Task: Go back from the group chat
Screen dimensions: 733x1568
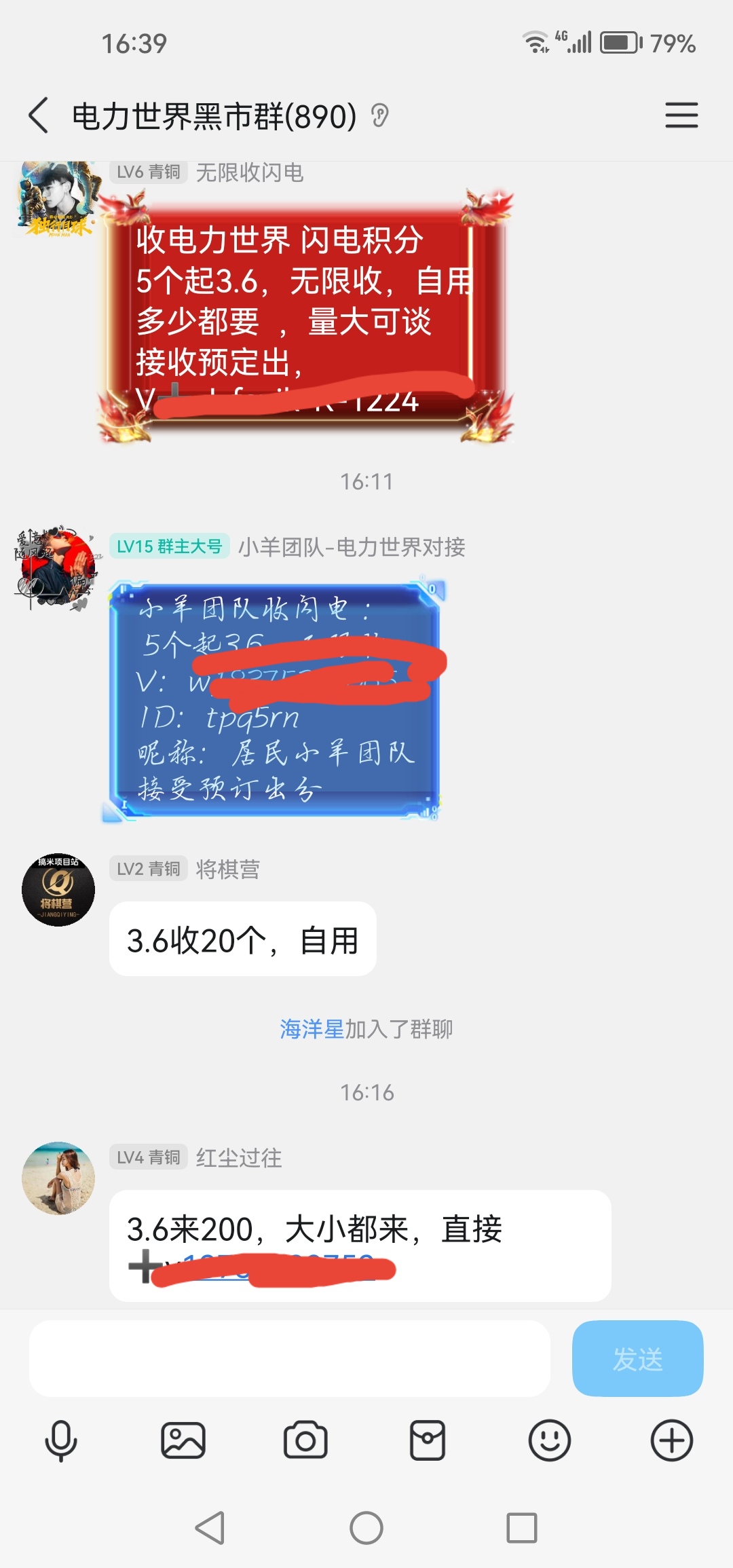Action: [39, 115]
